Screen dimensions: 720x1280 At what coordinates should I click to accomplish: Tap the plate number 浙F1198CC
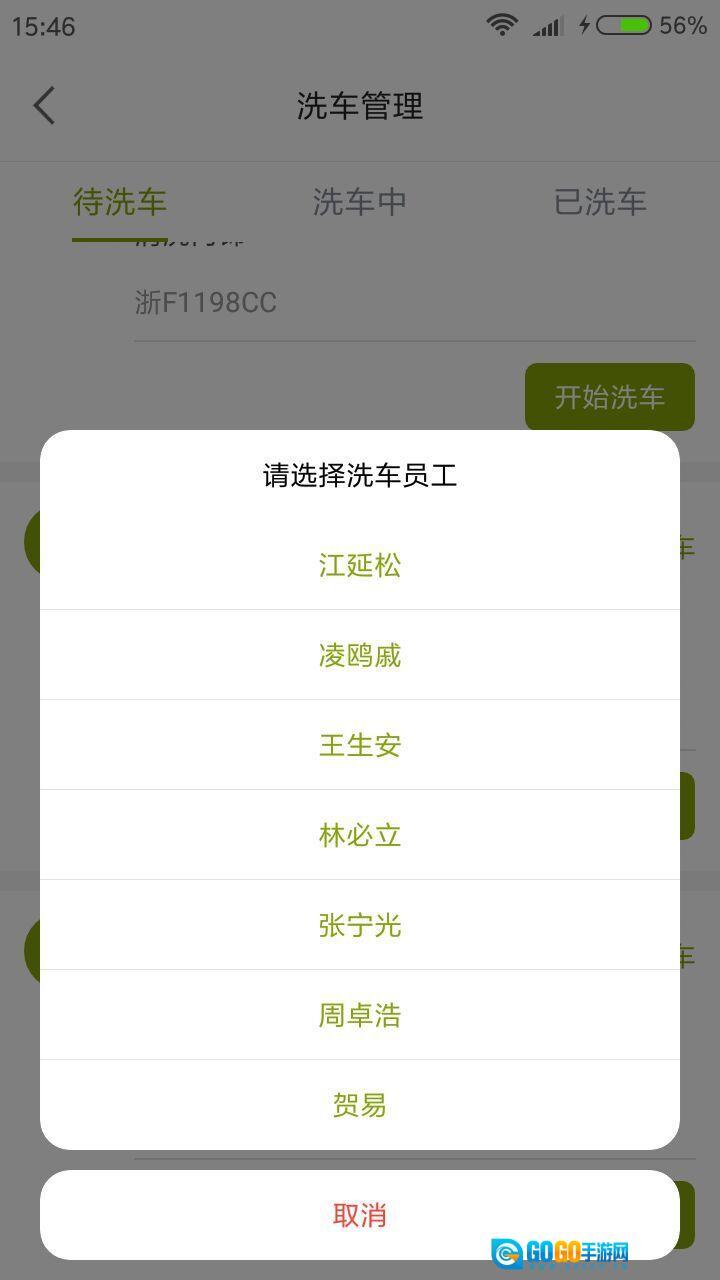pos(206,303)
